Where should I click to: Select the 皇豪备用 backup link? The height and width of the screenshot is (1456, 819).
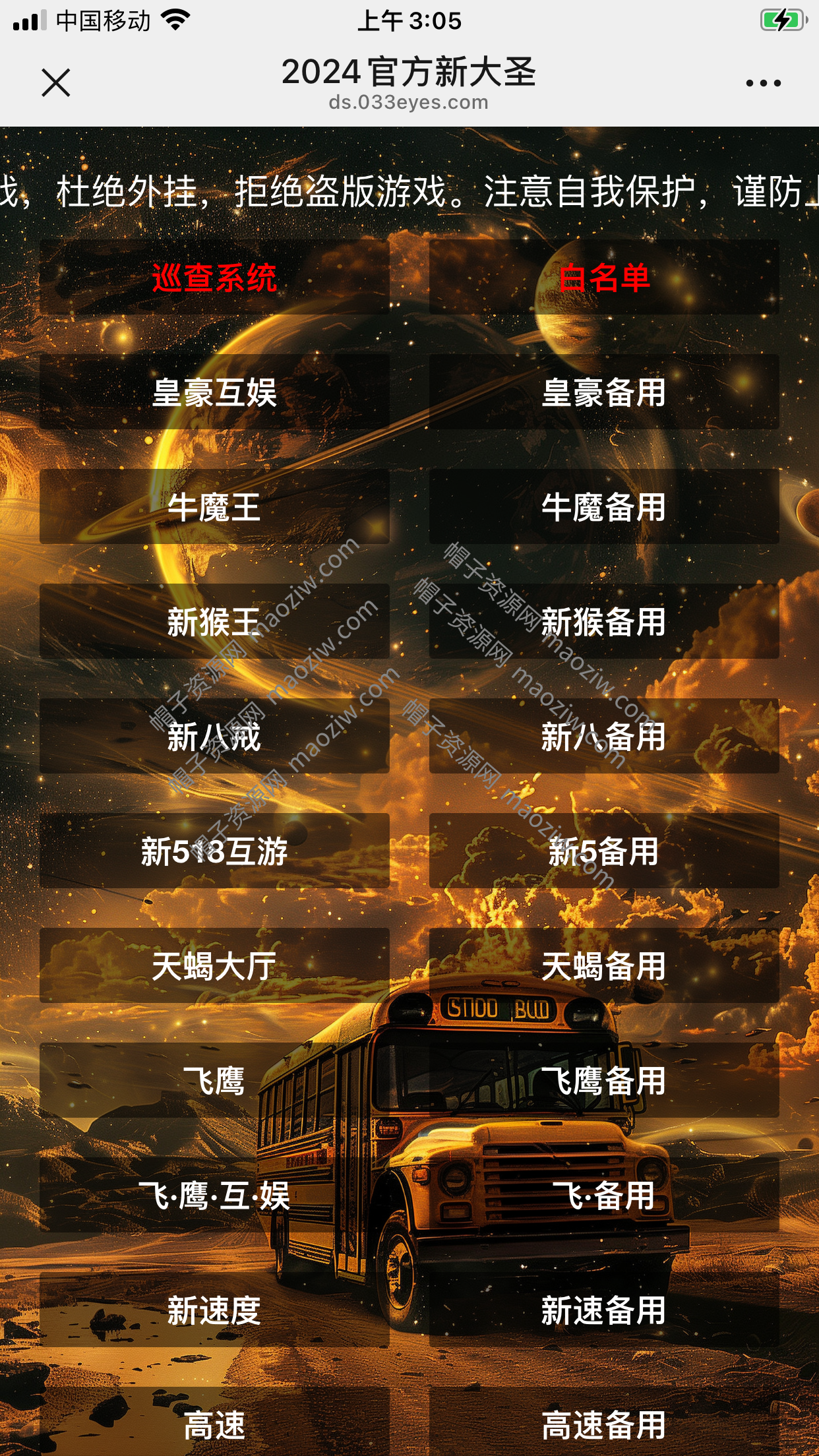click(604, 392)
